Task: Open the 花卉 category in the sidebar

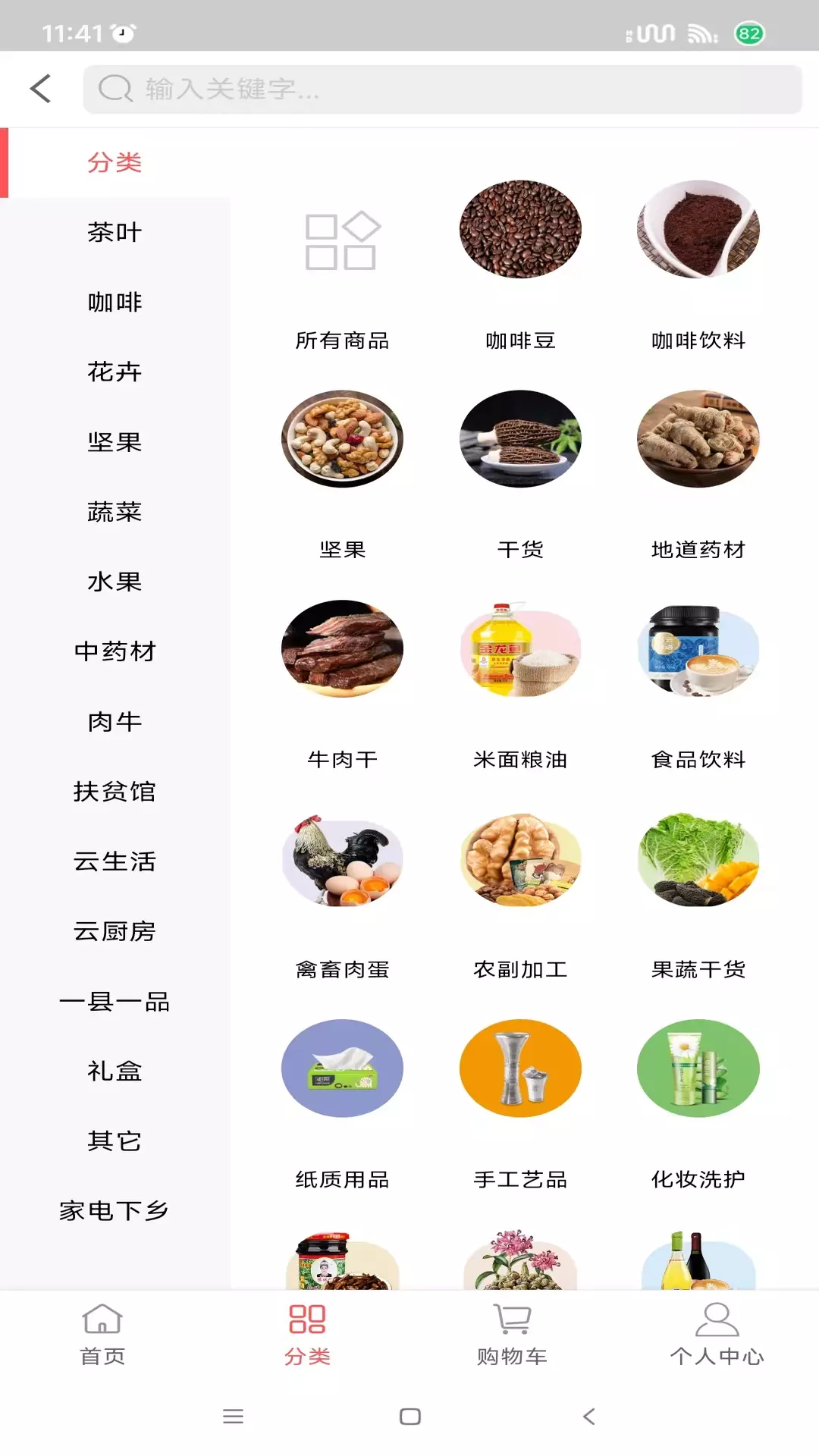Action: [x=115, y=372]
